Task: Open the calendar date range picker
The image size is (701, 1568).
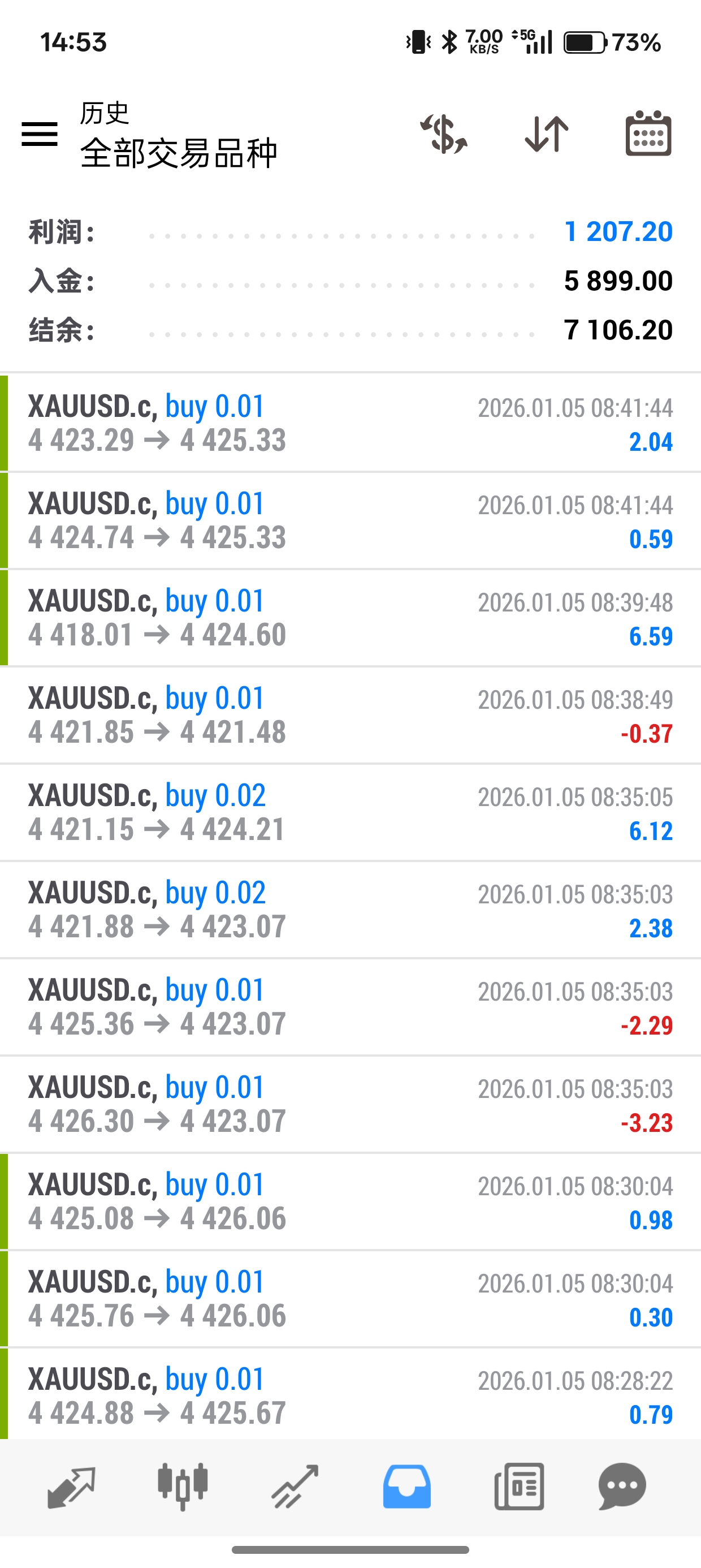Action: [648, 134]
